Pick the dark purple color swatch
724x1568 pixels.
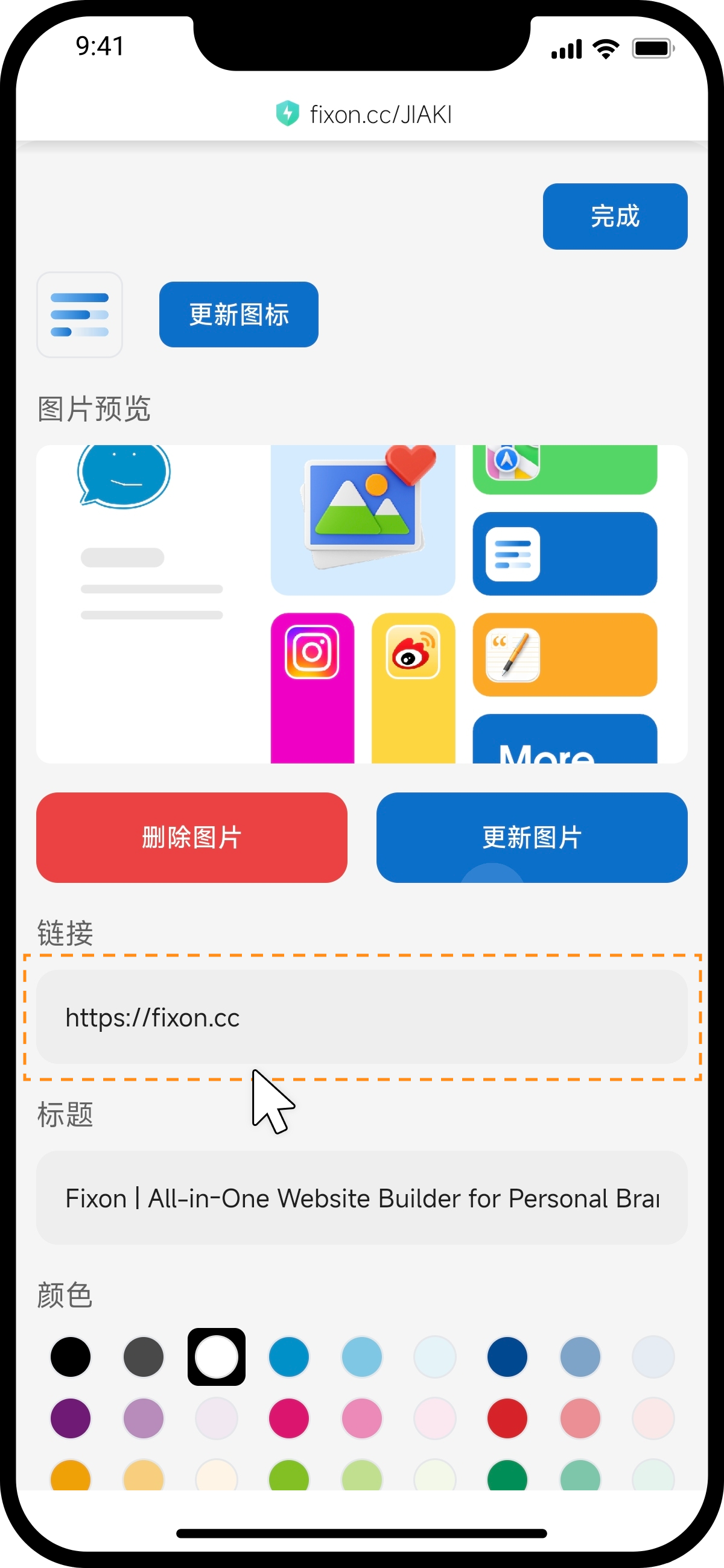71,1418
